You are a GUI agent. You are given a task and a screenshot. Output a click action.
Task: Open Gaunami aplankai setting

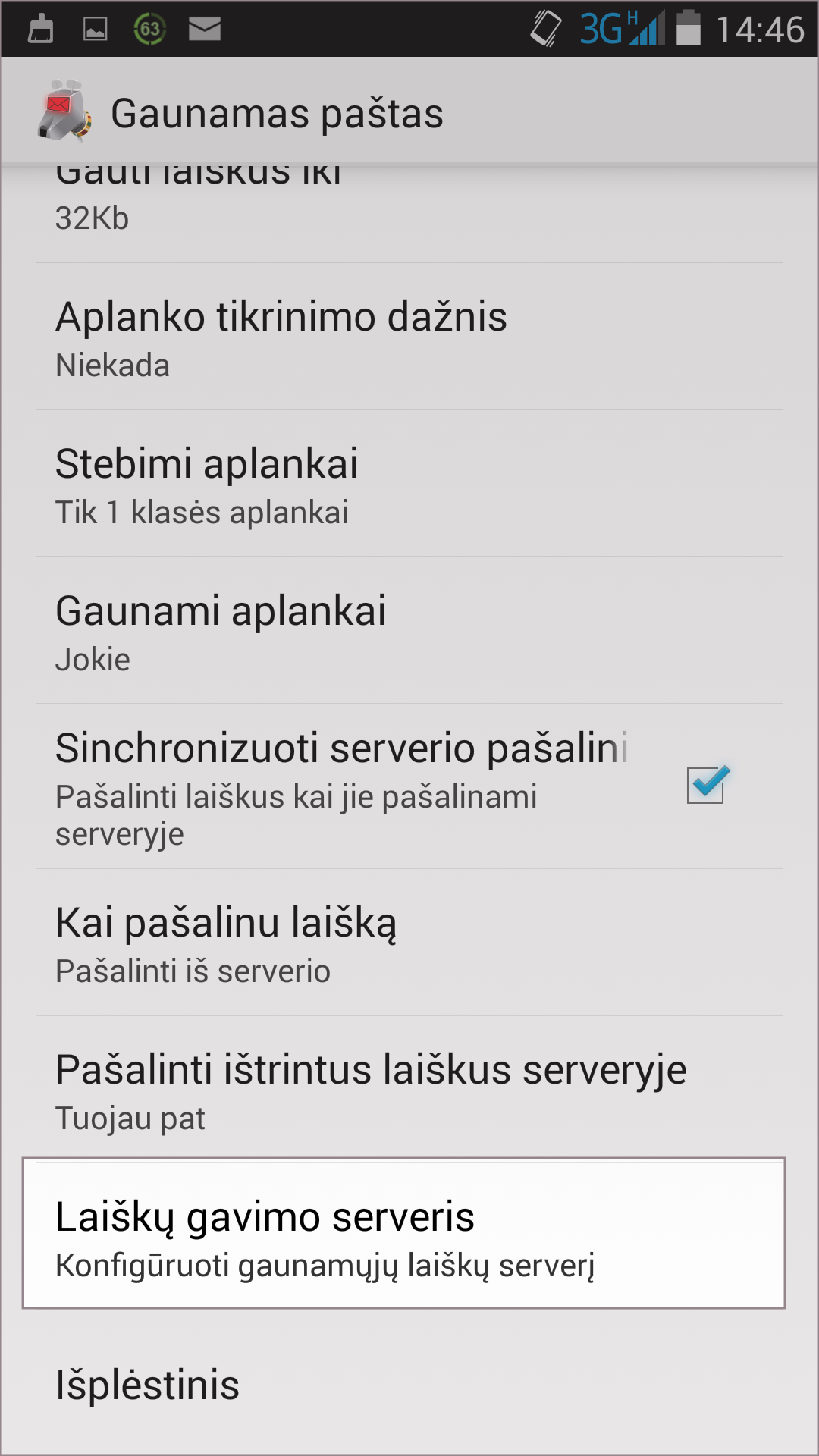[409, 632]
